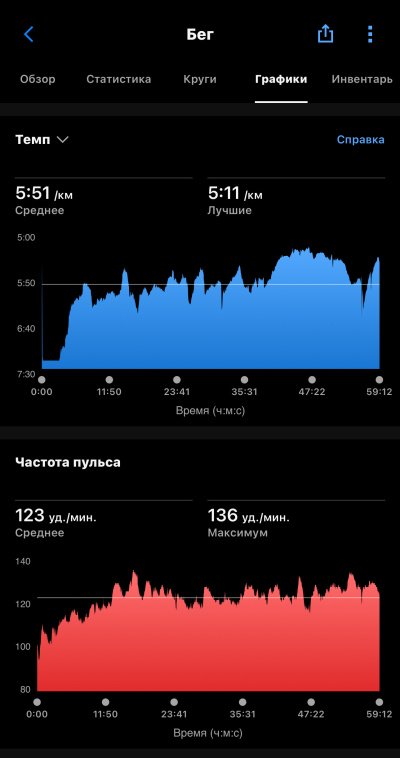Open the three-dot overflow menu
Viewport: 400px width, 758px height.
point(370,34)
